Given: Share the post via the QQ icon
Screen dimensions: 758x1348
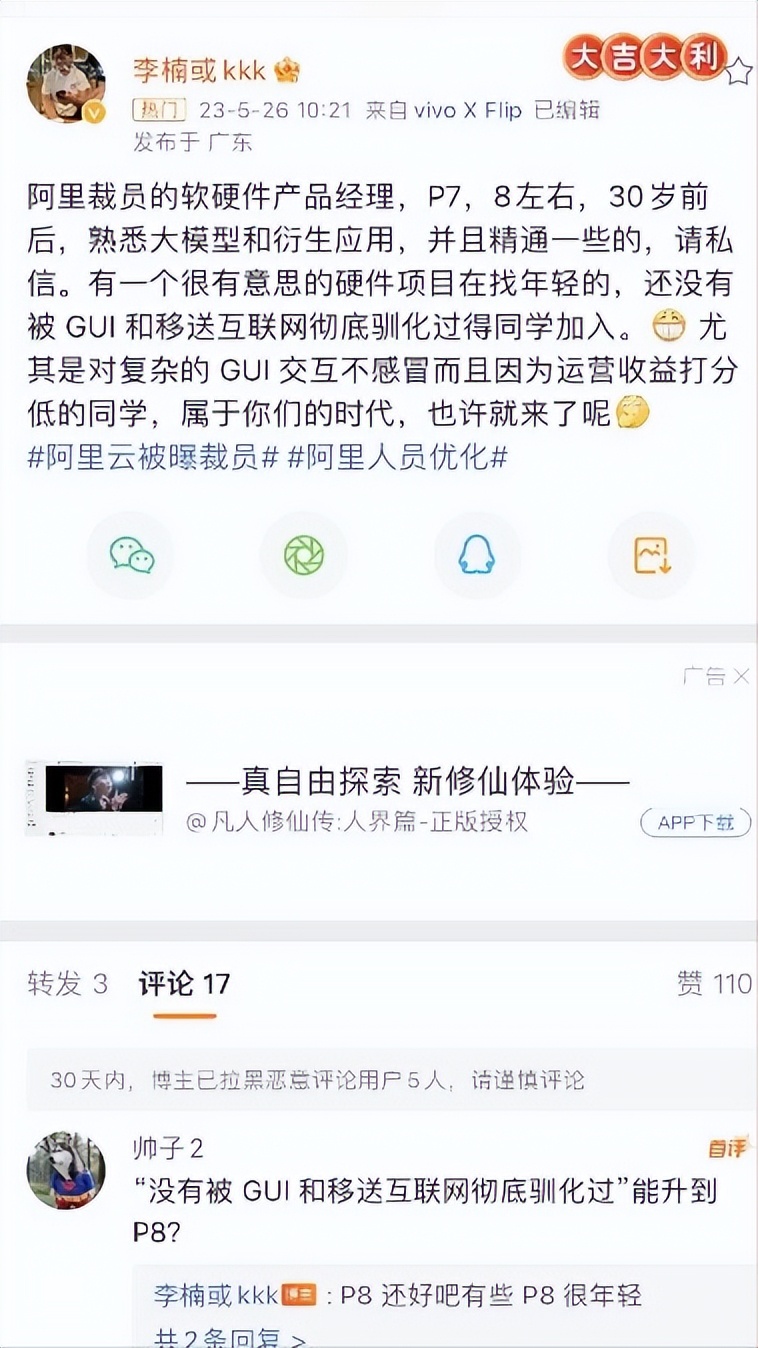Looking at the screenshot, I should (478, 554).
